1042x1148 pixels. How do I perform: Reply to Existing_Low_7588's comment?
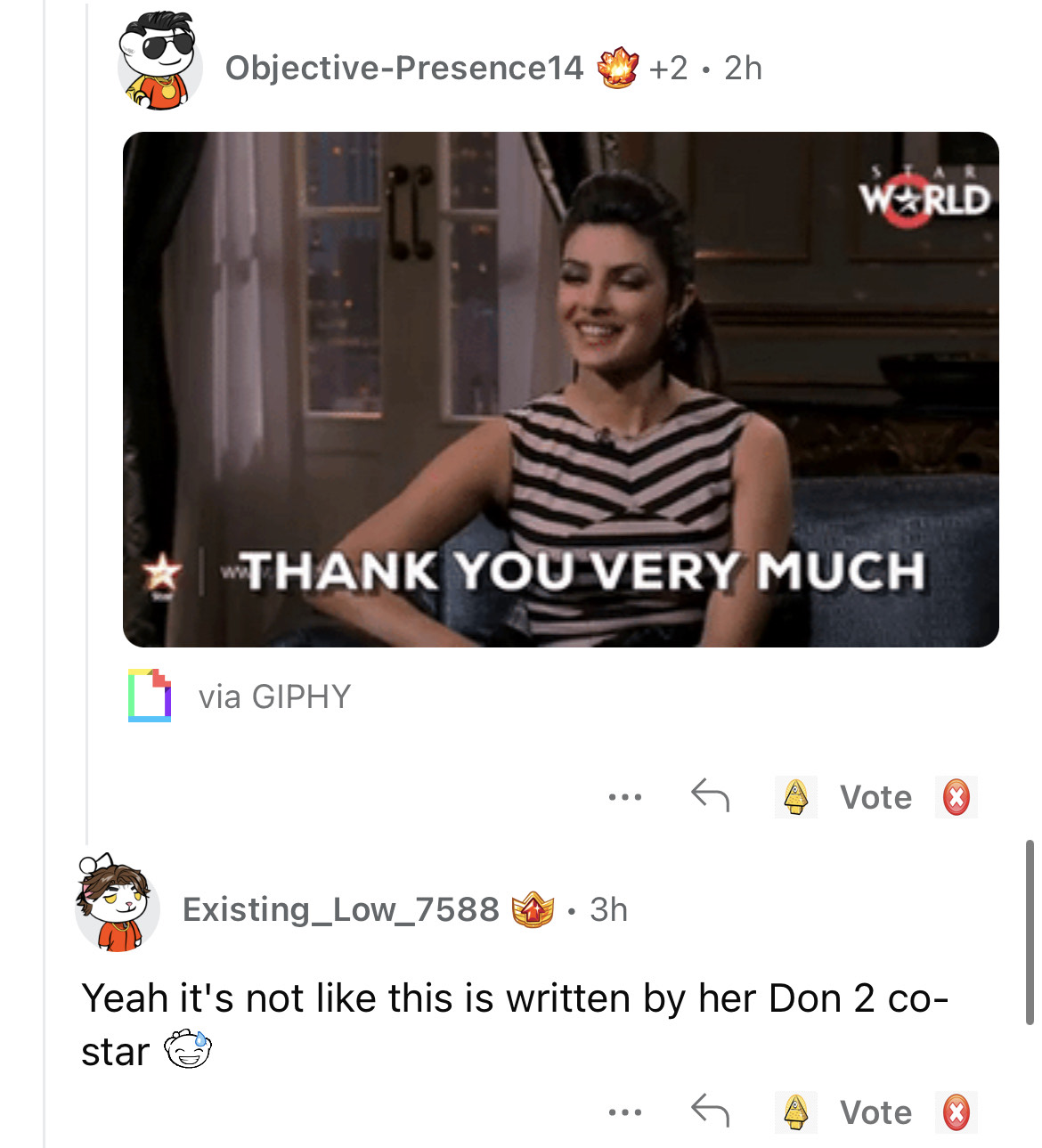click(x=710, y=1111)
